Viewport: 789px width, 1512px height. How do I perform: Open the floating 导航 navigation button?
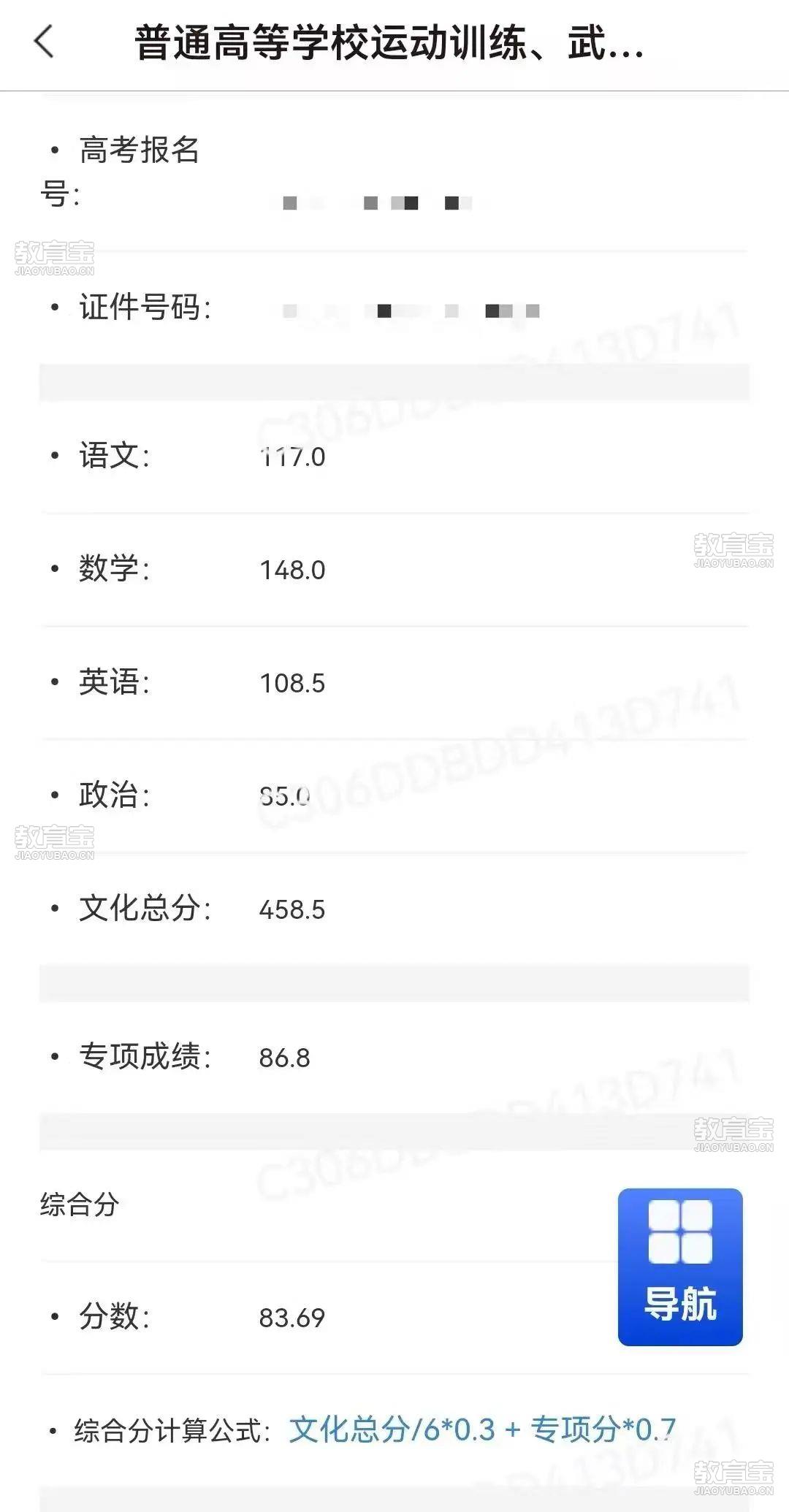click(x=680, y=1267)
